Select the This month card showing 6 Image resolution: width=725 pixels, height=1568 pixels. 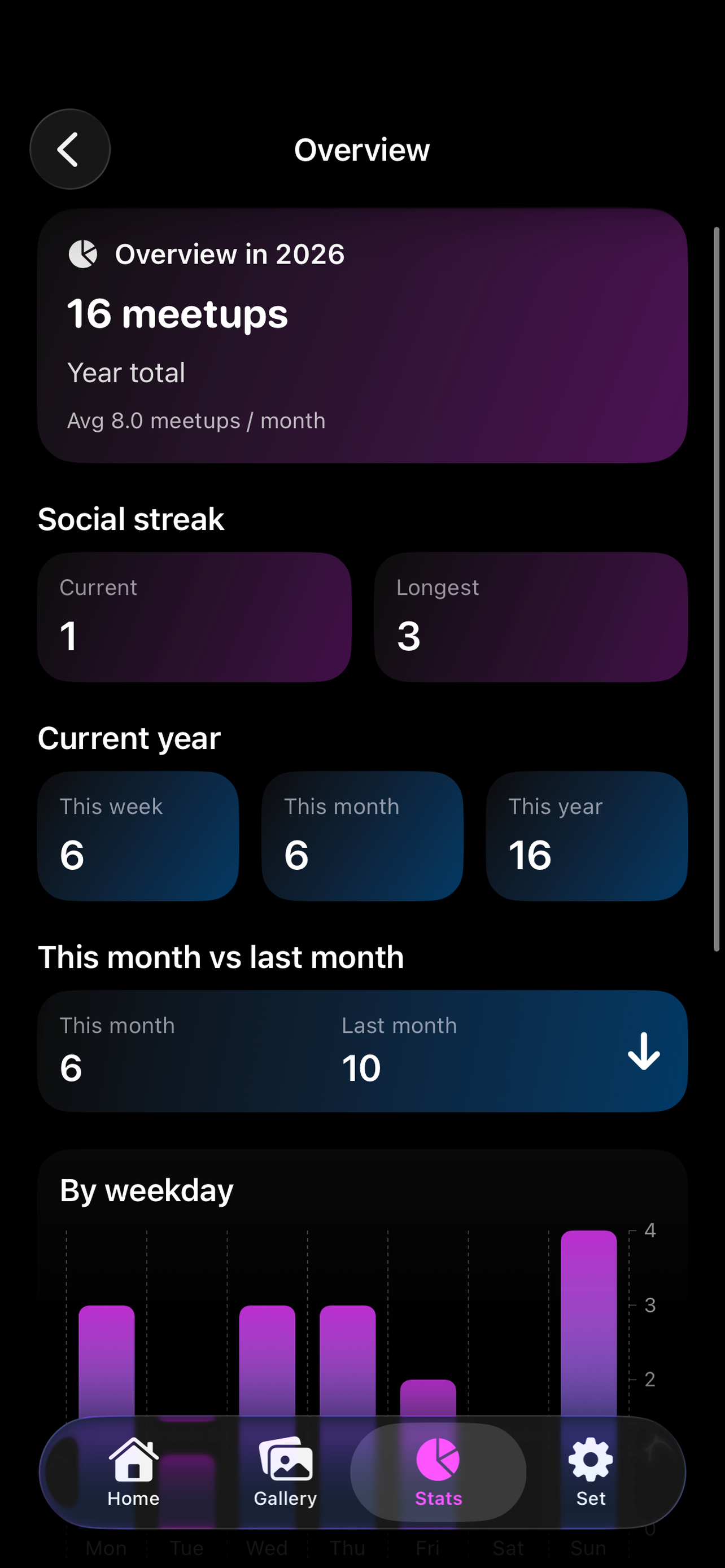pos(362,836)
